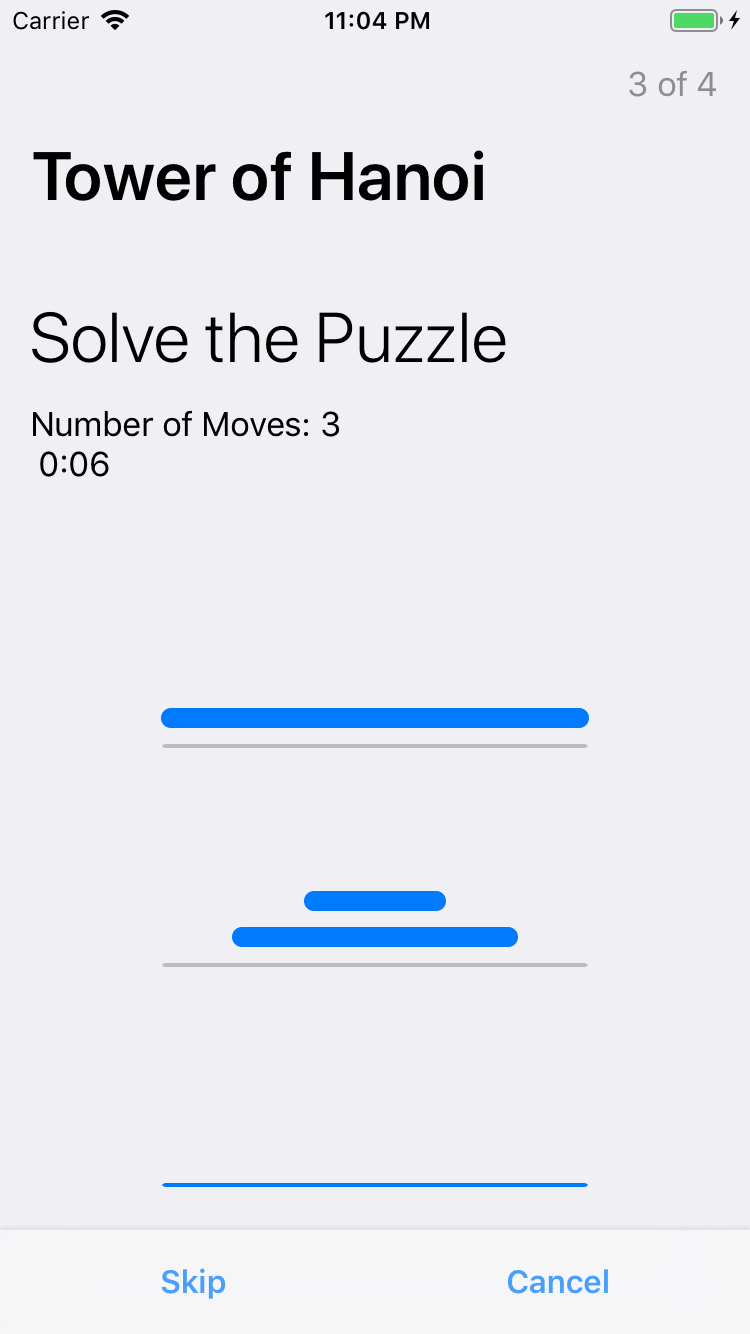This screenshot has height=1334, width=750.
Task: Skip the Tower of Hanoi puzzle
Action: tap(193, 1281)
